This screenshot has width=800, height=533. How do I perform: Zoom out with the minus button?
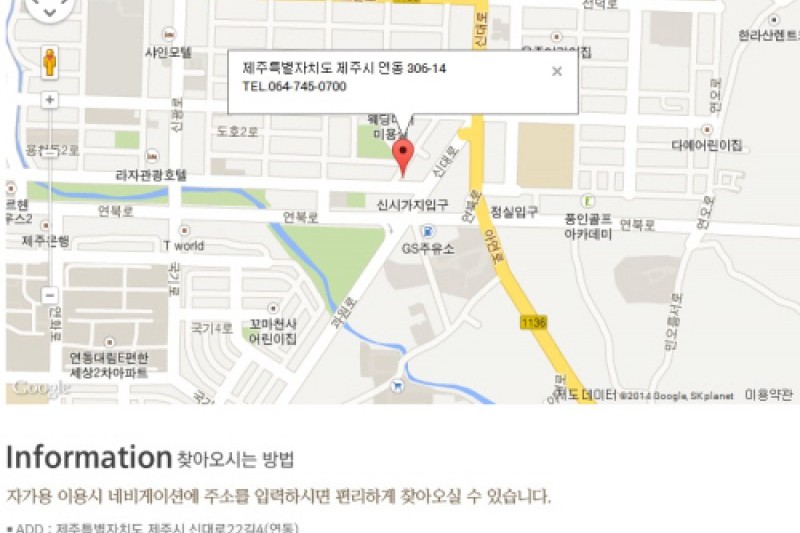click(x=50, y=295)
